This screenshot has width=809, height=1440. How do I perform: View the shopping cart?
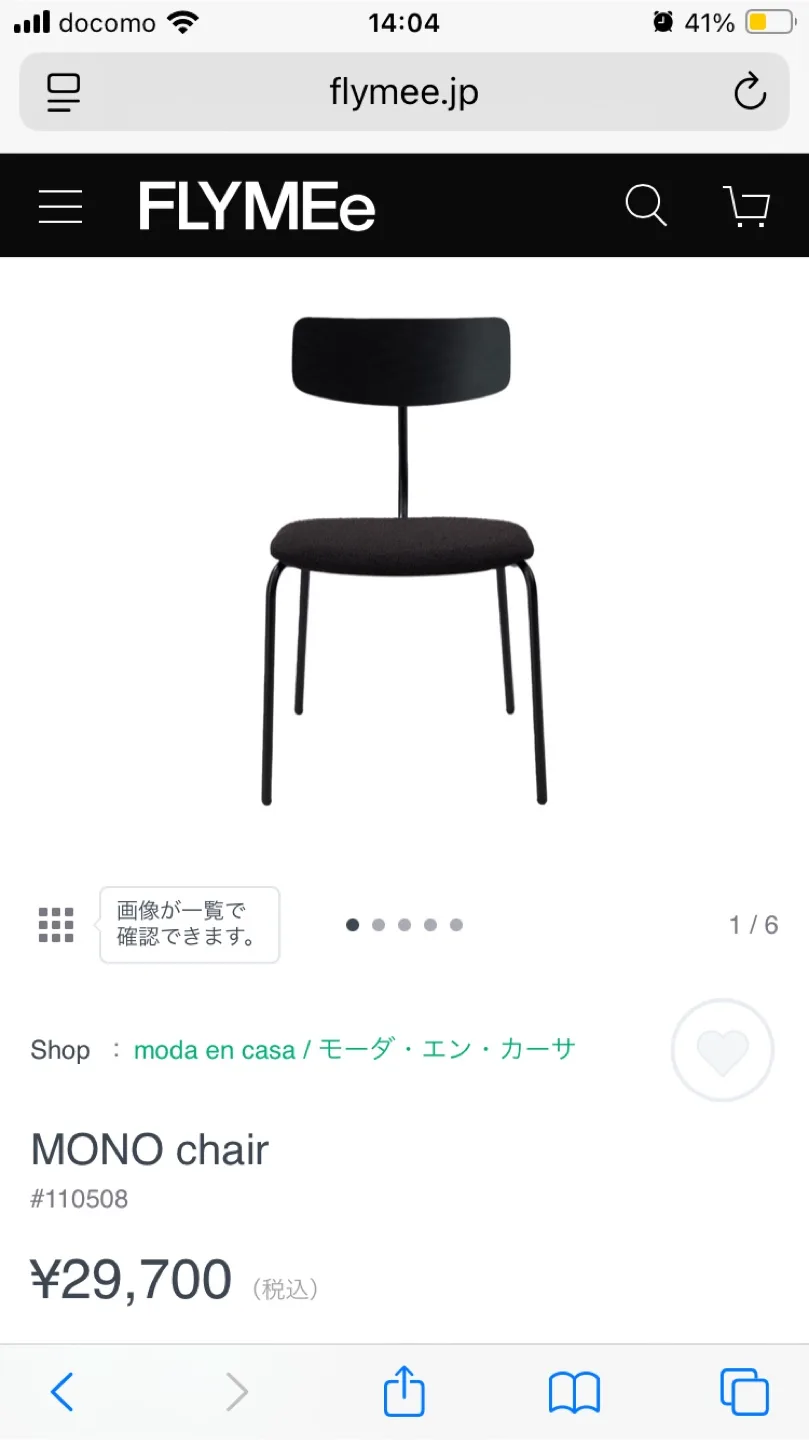(x=746, y=207)
